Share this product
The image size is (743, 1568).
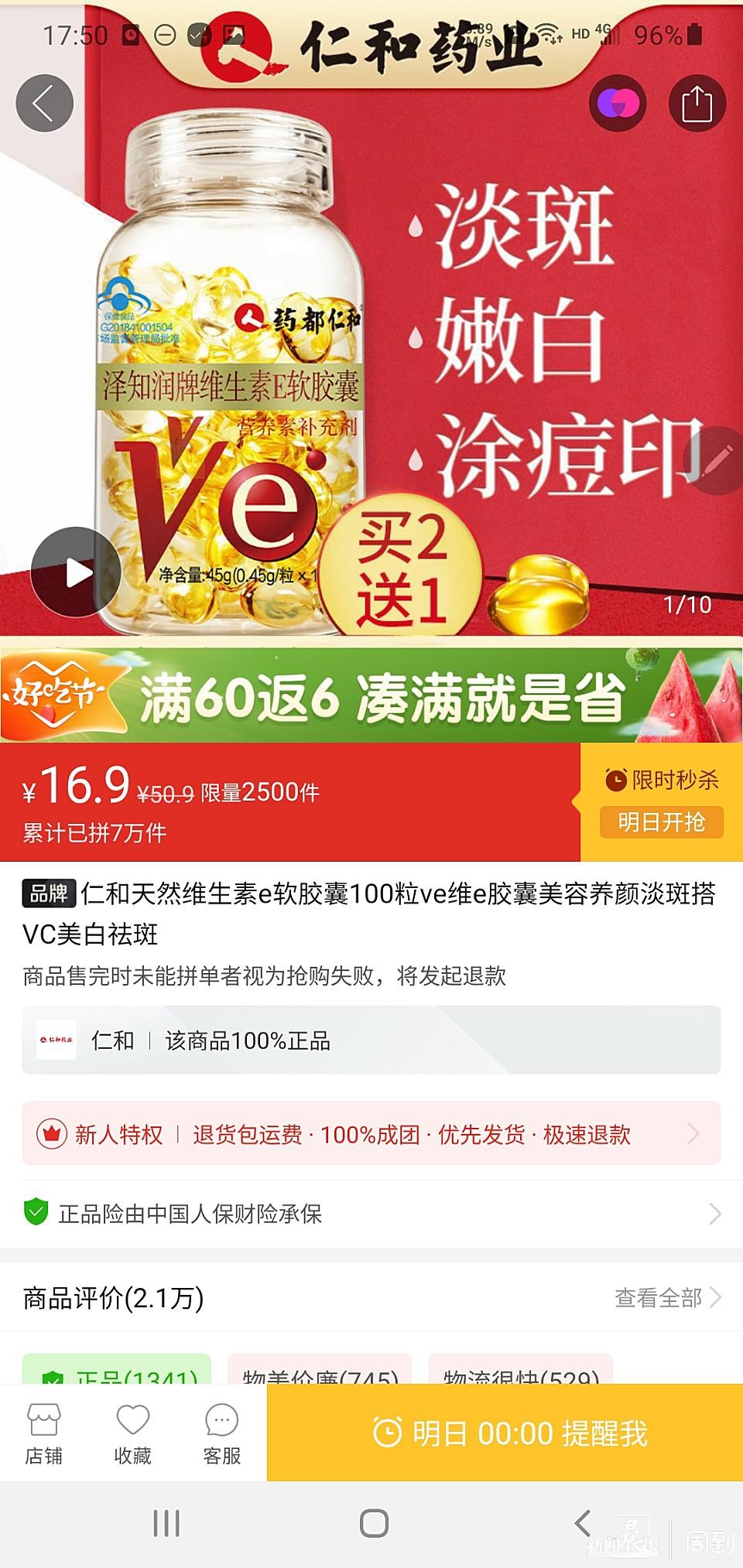pyautogui.click(x=697, y=103)
